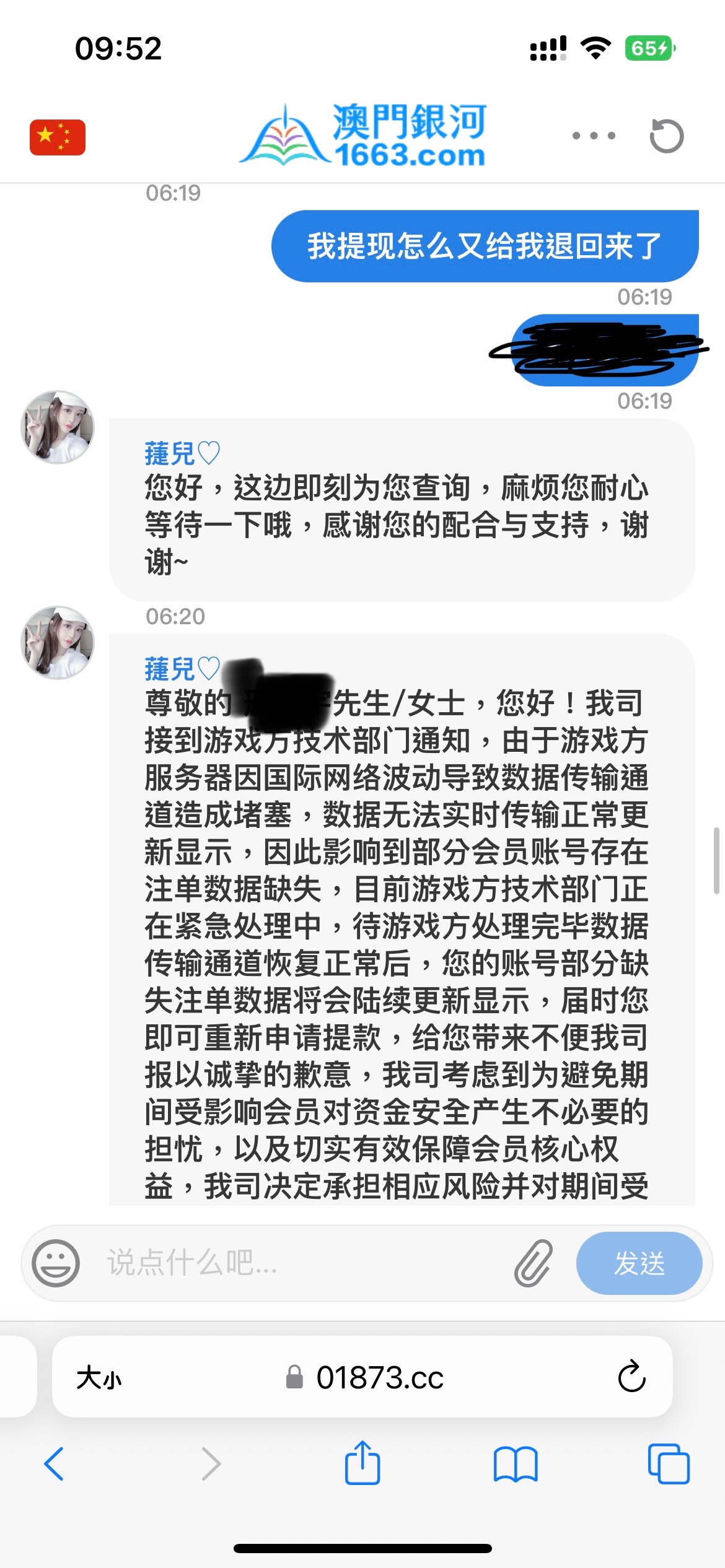
Task: Open Safari's 大小 page settings
Action: [x=99, y=1379]
